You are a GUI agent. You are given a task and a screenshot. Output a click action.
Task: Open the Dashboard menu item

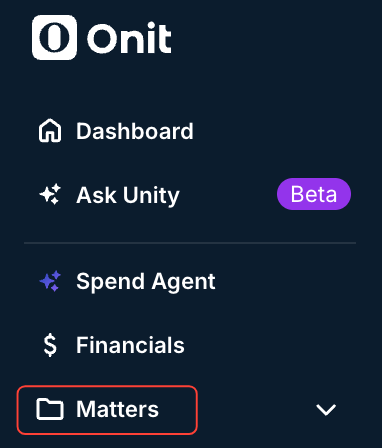click(116, 131)
